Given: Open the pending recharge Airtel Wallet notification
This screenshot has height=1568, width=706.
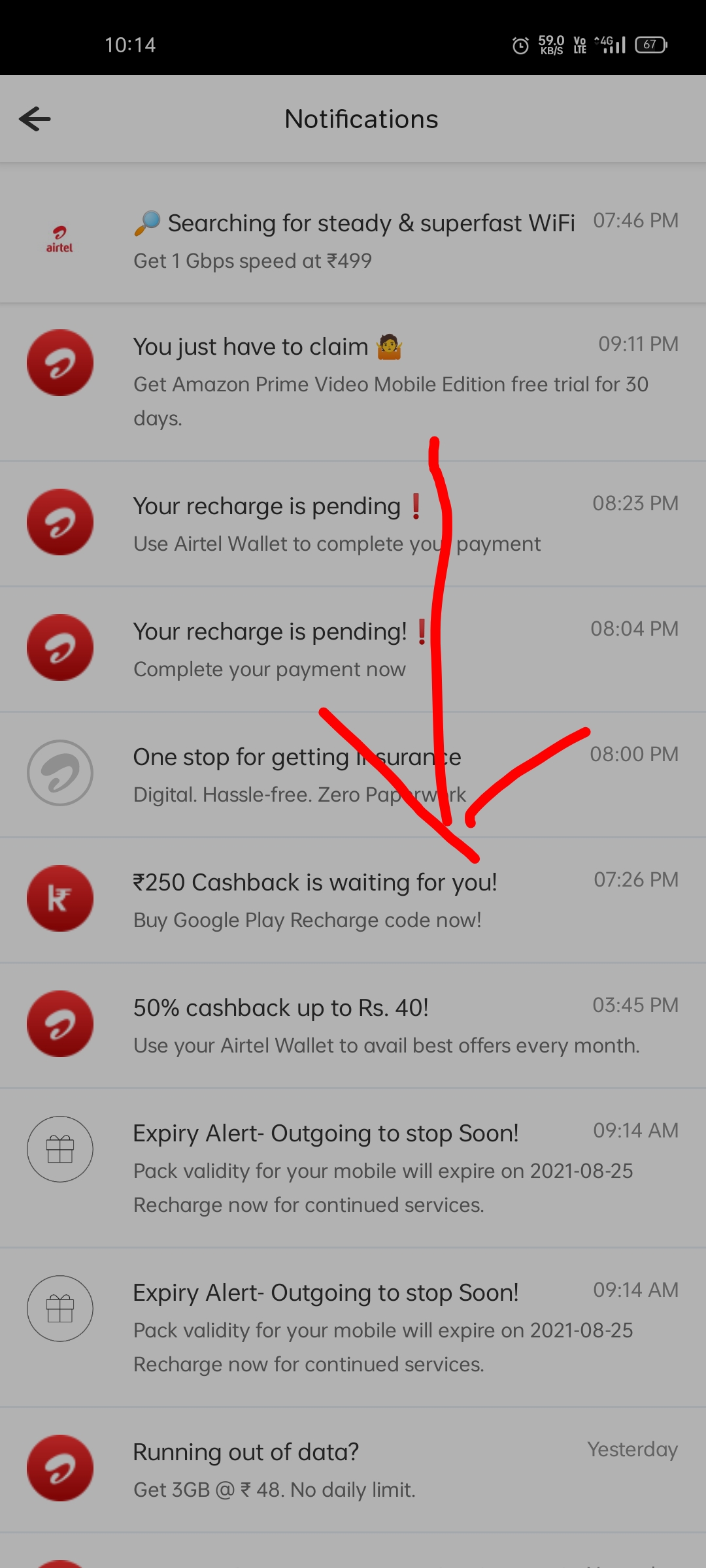Looking at the screenshot, I should pyautogui.click(x=353, y=523).
